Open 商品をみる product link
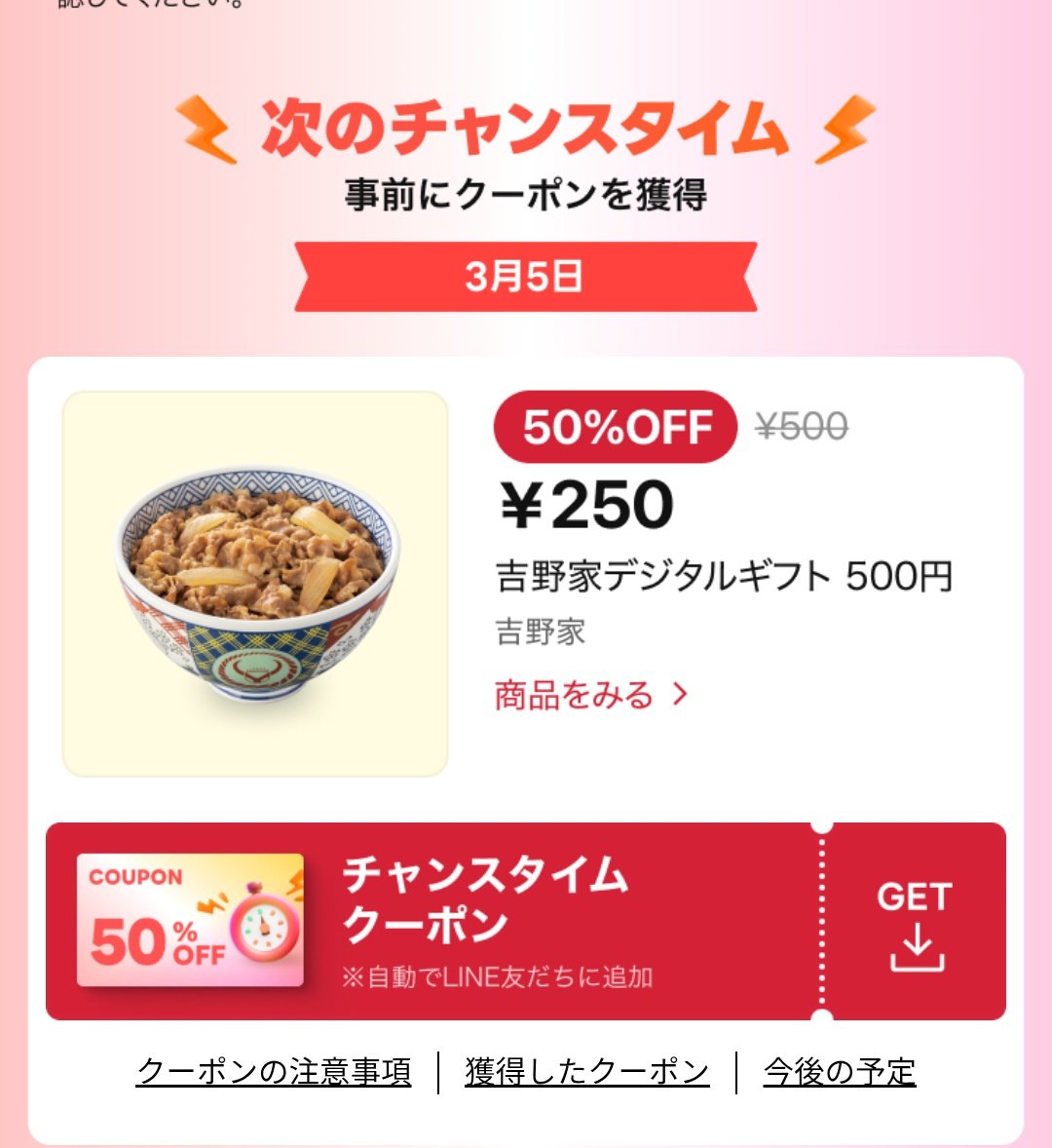 (590, 695)
